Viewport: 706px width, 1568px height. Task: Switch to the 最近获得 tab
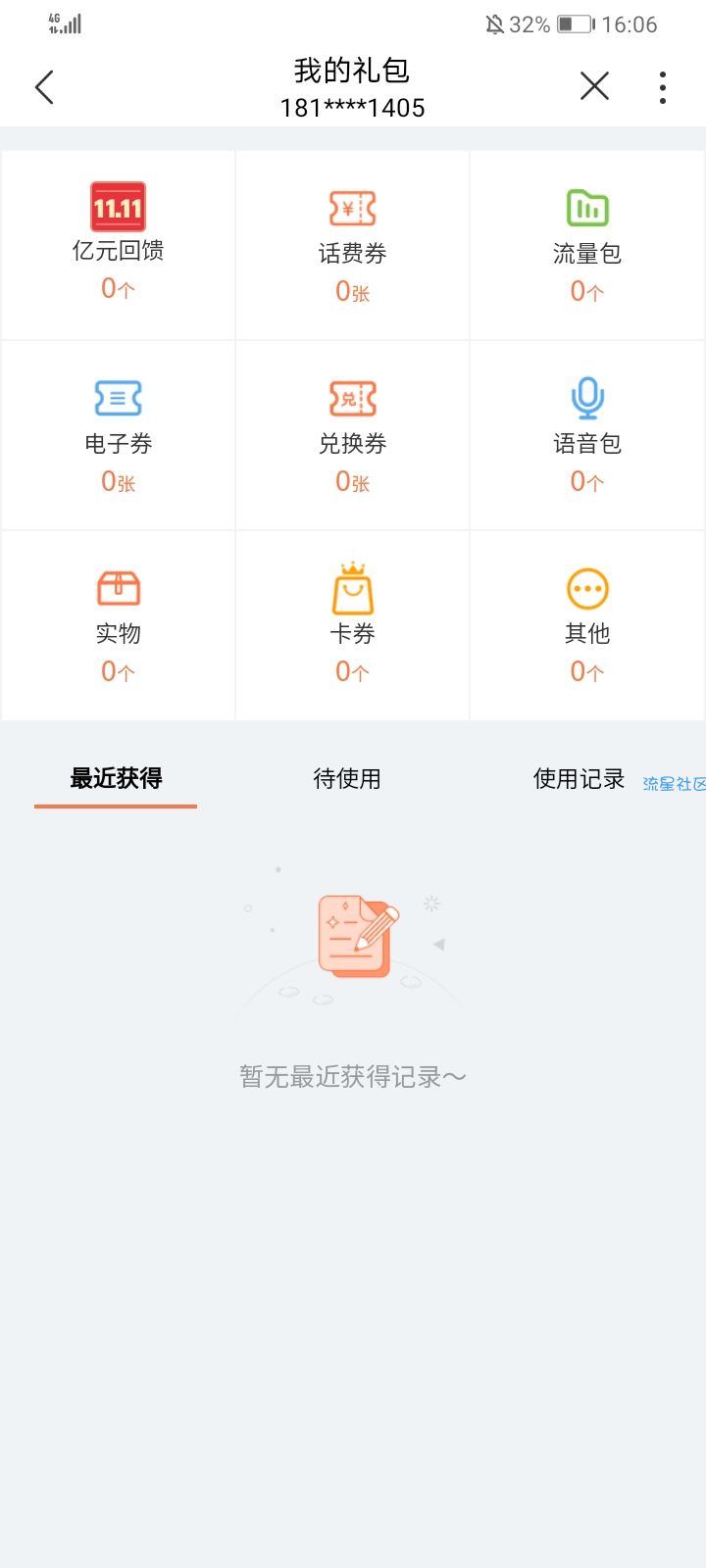click(116, 779)
